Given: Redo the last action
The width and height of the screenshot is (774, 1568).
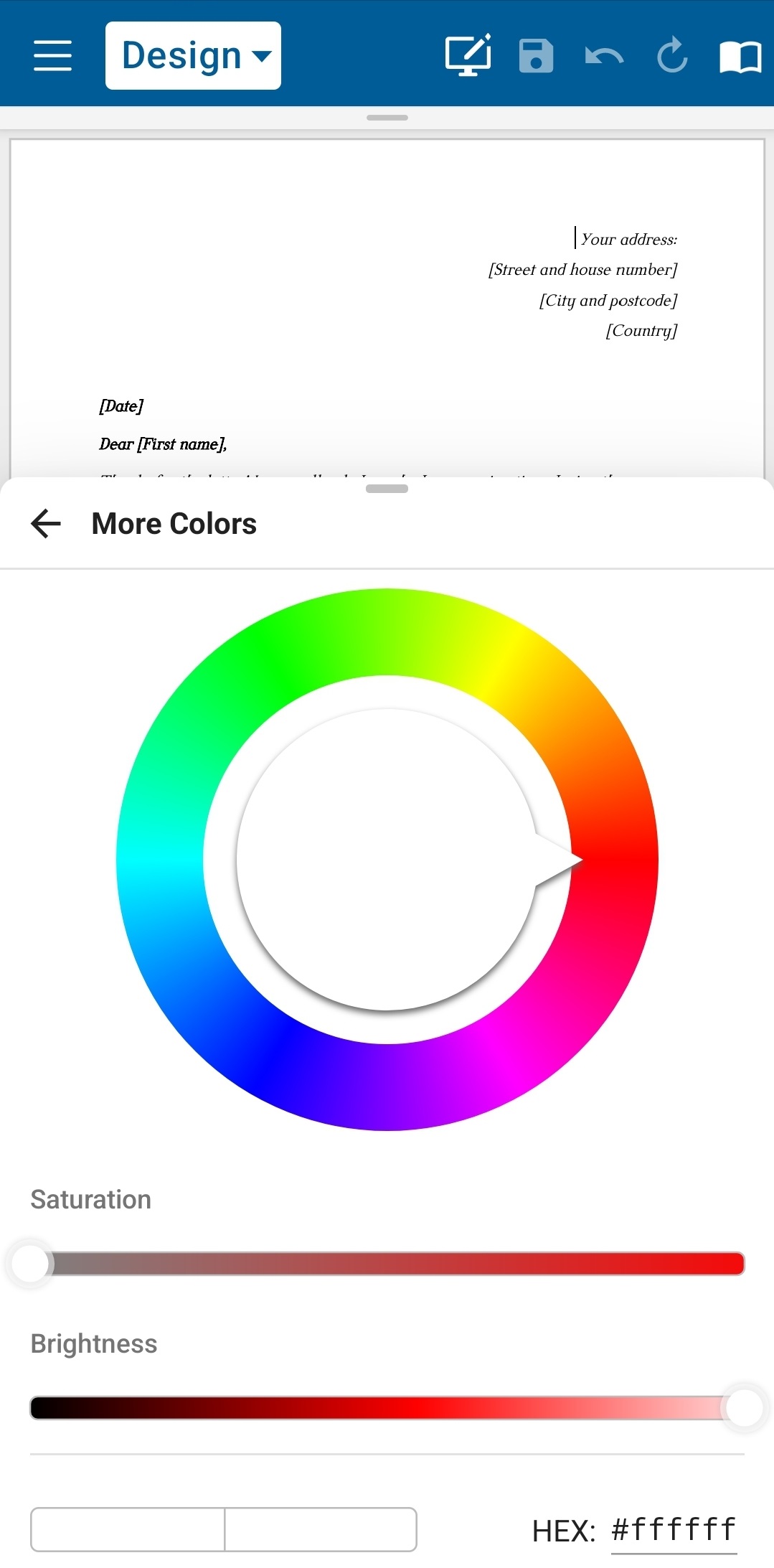Looking at the screenshot, I should (672, 55).
